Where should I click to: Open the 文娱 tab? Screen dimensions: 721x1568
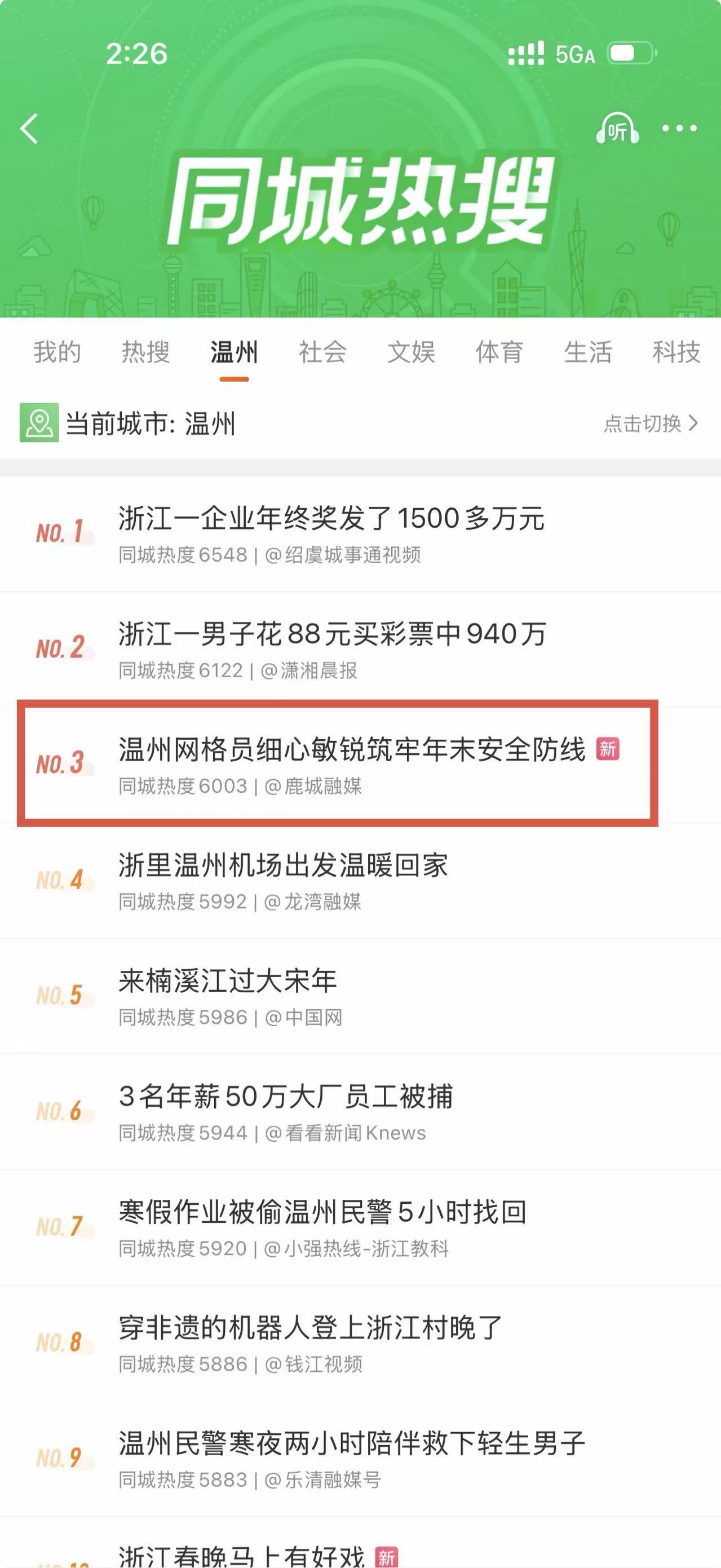(412, 352)
